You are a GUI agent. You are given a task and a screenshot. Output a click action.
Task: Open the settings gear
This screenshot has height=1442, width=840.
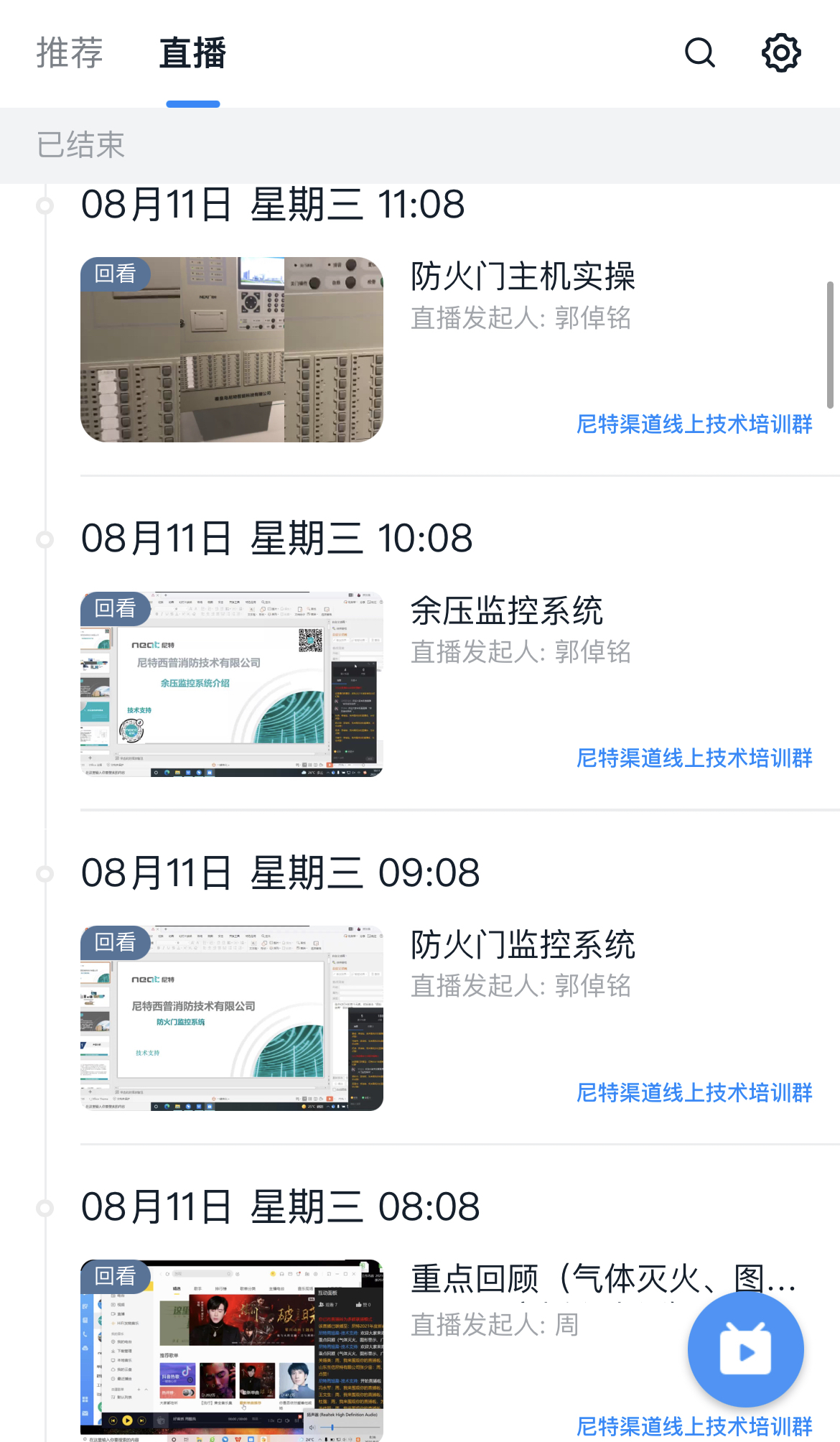(x=780, y=52)
